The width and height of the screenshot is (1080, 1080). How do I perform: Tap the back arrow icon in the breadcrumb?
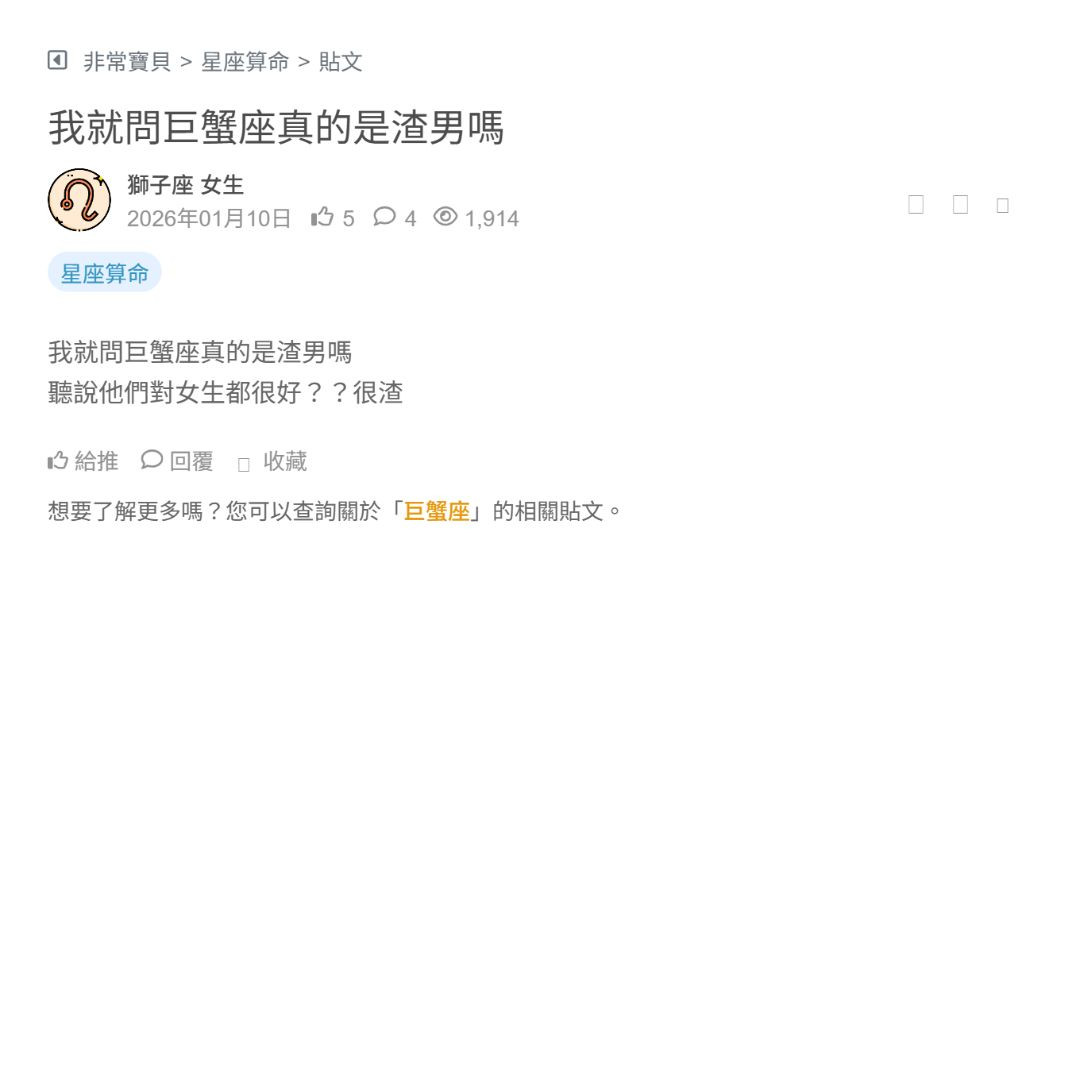58,61
